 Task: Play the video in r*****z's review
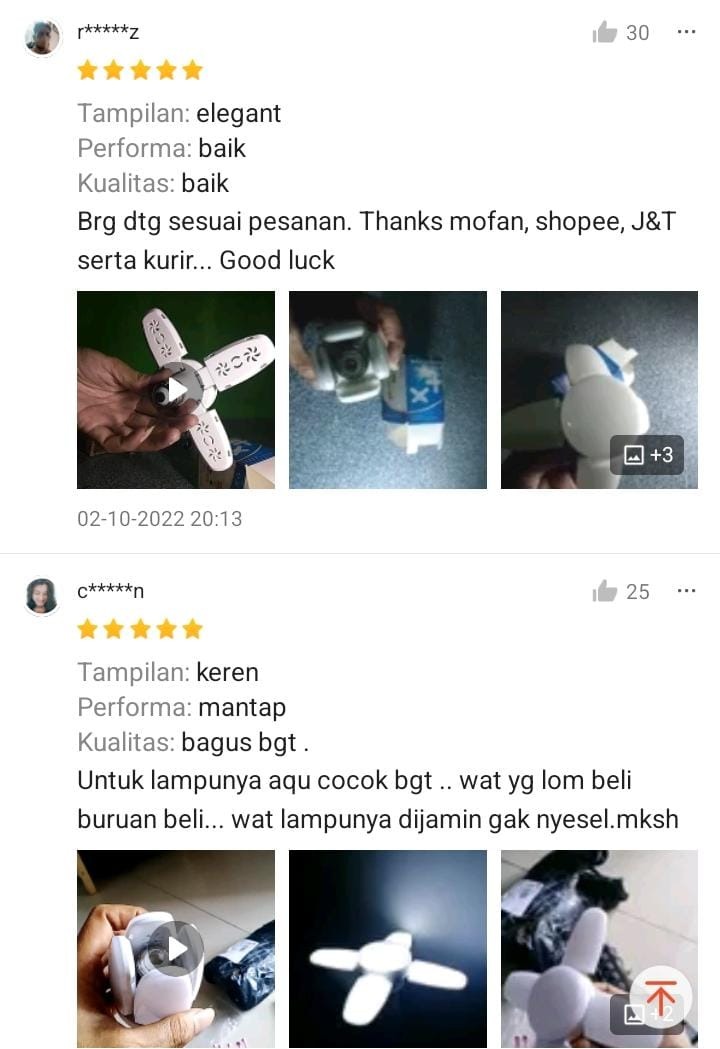pyautogui.click(x=176, y=389)
